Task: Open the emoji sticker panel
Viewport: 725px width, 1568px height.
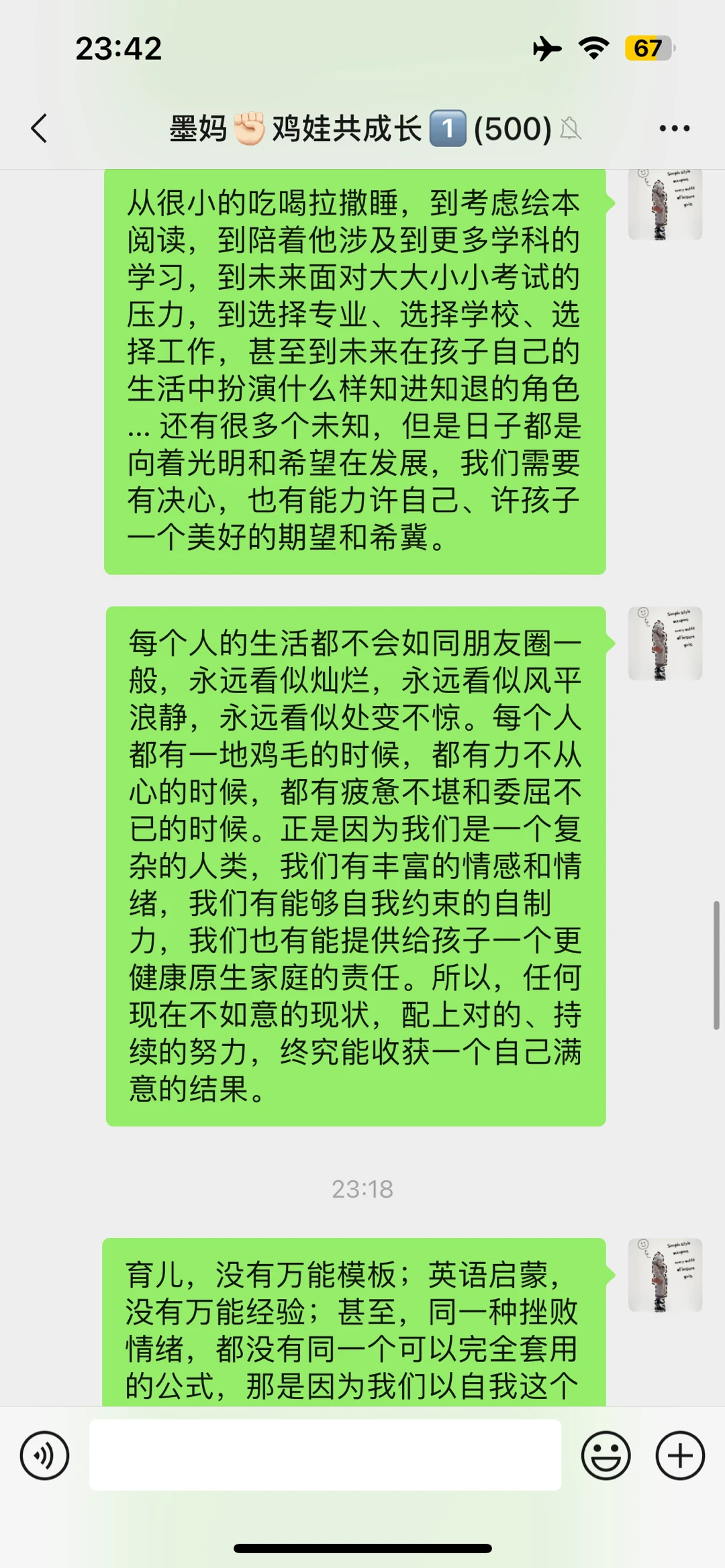Action: [x=606, y=1455]
